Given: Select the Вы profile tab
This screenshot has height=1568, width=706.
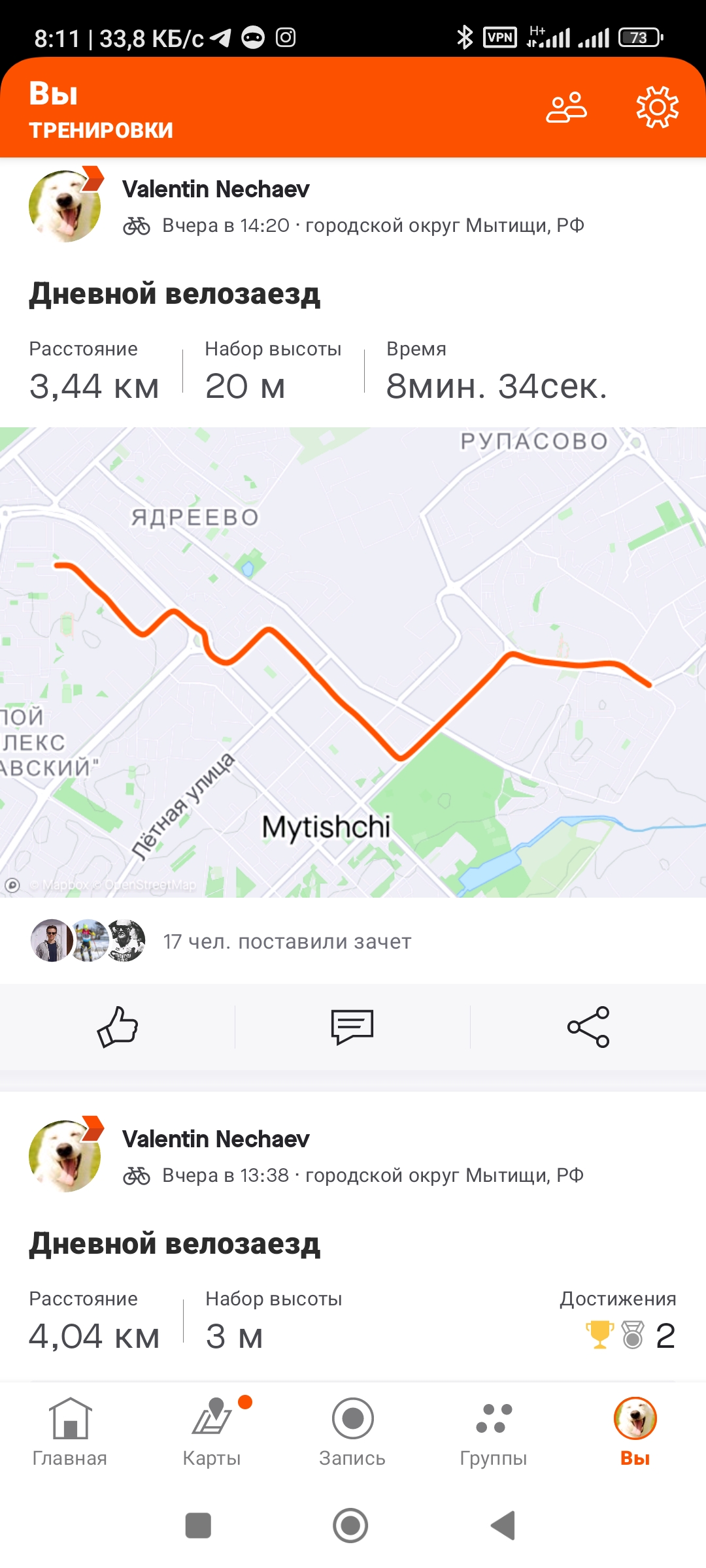Looking at the screenshot, I should pos(635,1431).
